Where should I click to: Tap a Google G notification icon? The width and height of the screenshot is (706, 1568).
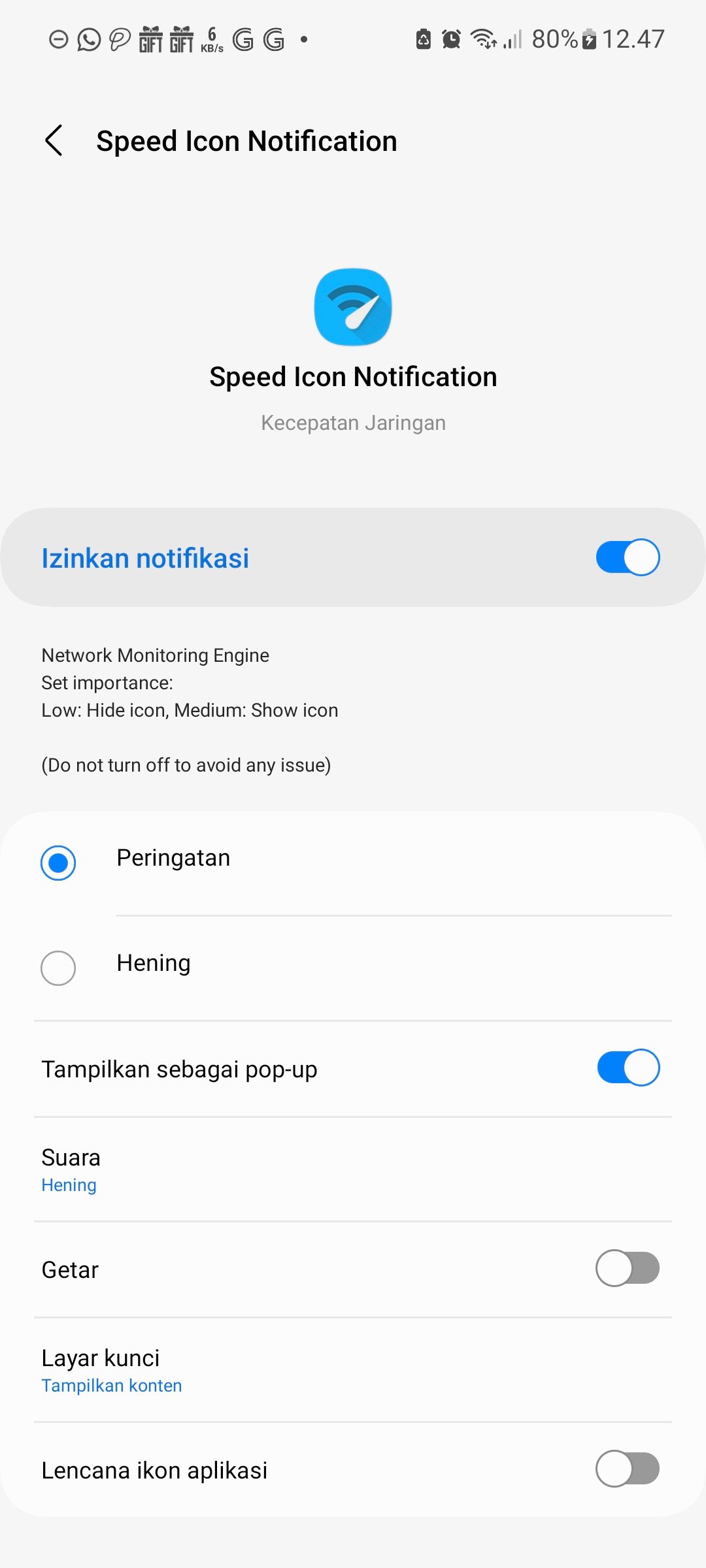[243, 39]
